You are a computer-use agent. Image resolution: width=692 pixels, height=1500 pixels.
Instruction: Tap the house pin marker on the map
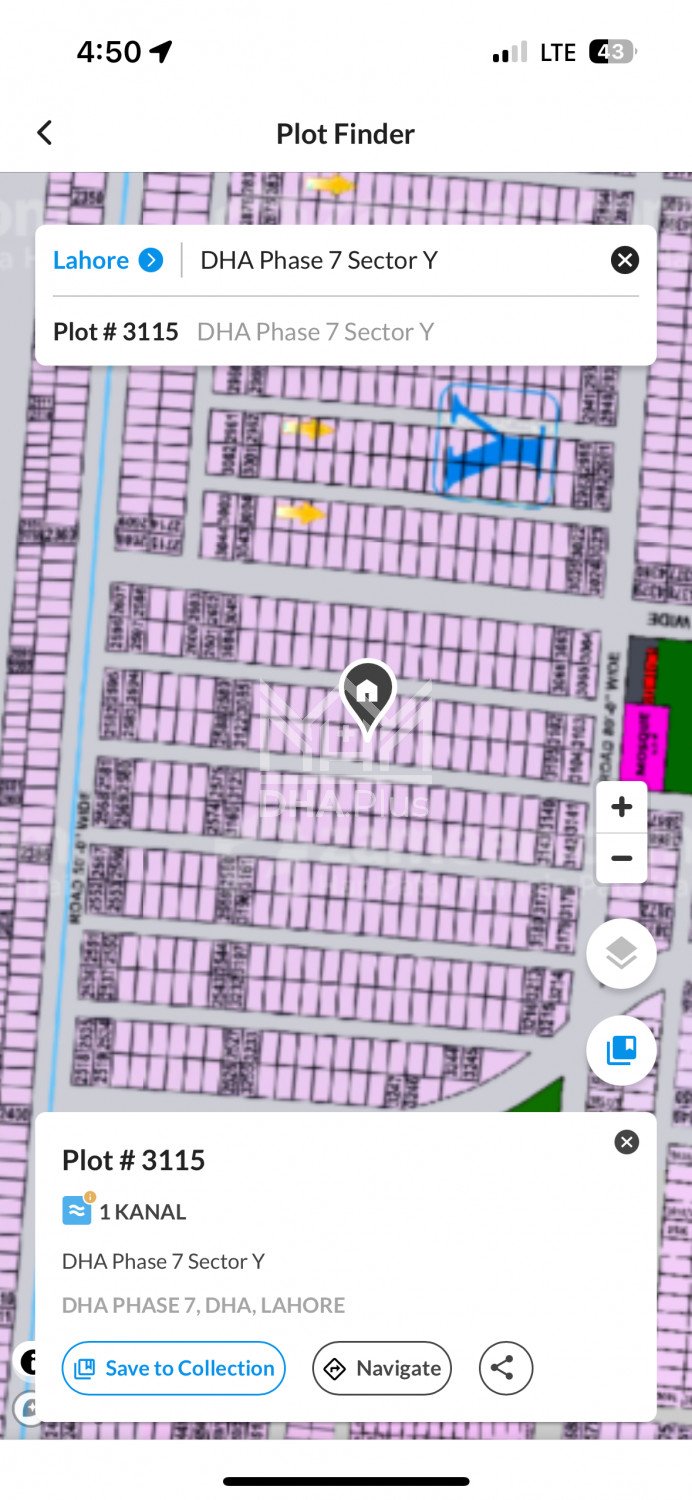pos(367,692)
